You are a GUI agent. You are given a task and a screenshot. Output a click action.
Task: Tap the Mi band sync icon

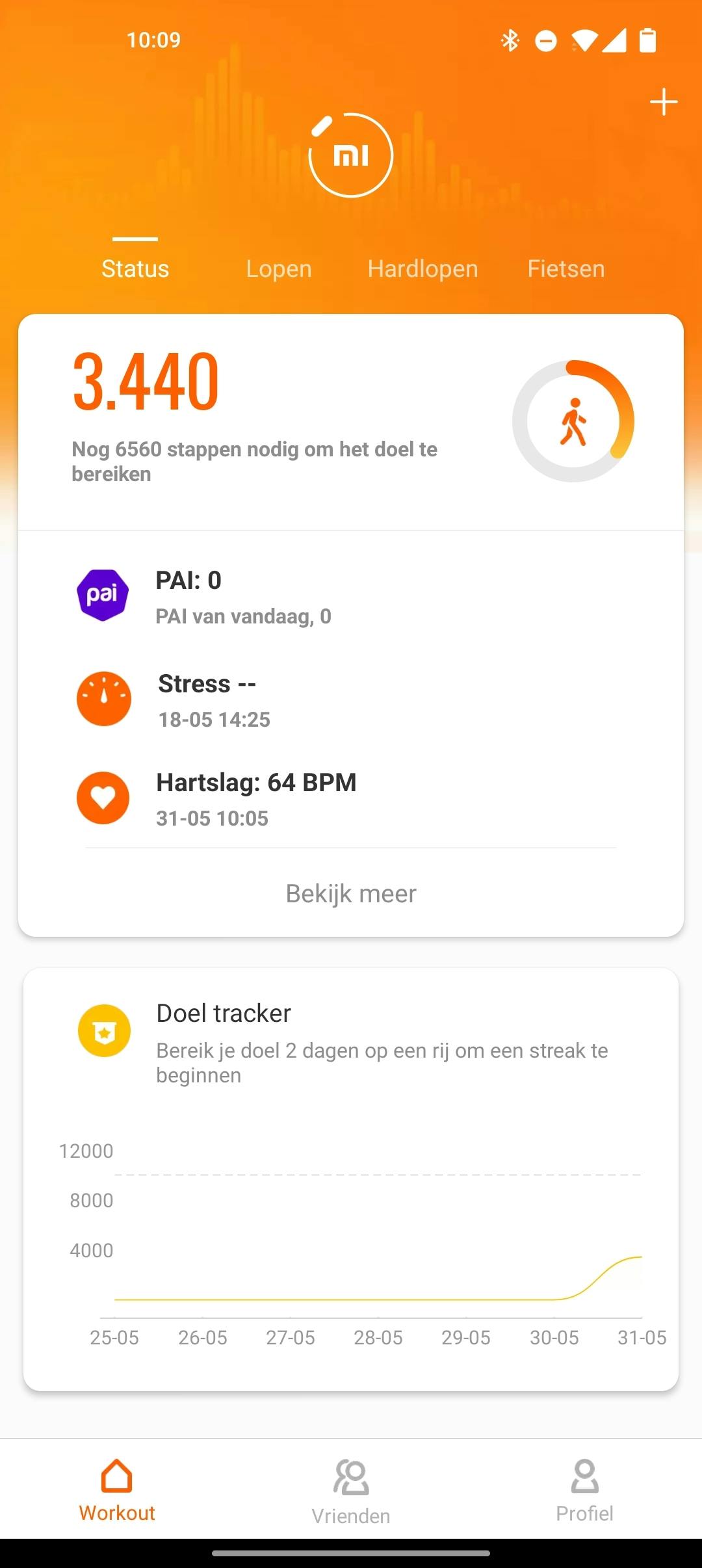point(351,155)
